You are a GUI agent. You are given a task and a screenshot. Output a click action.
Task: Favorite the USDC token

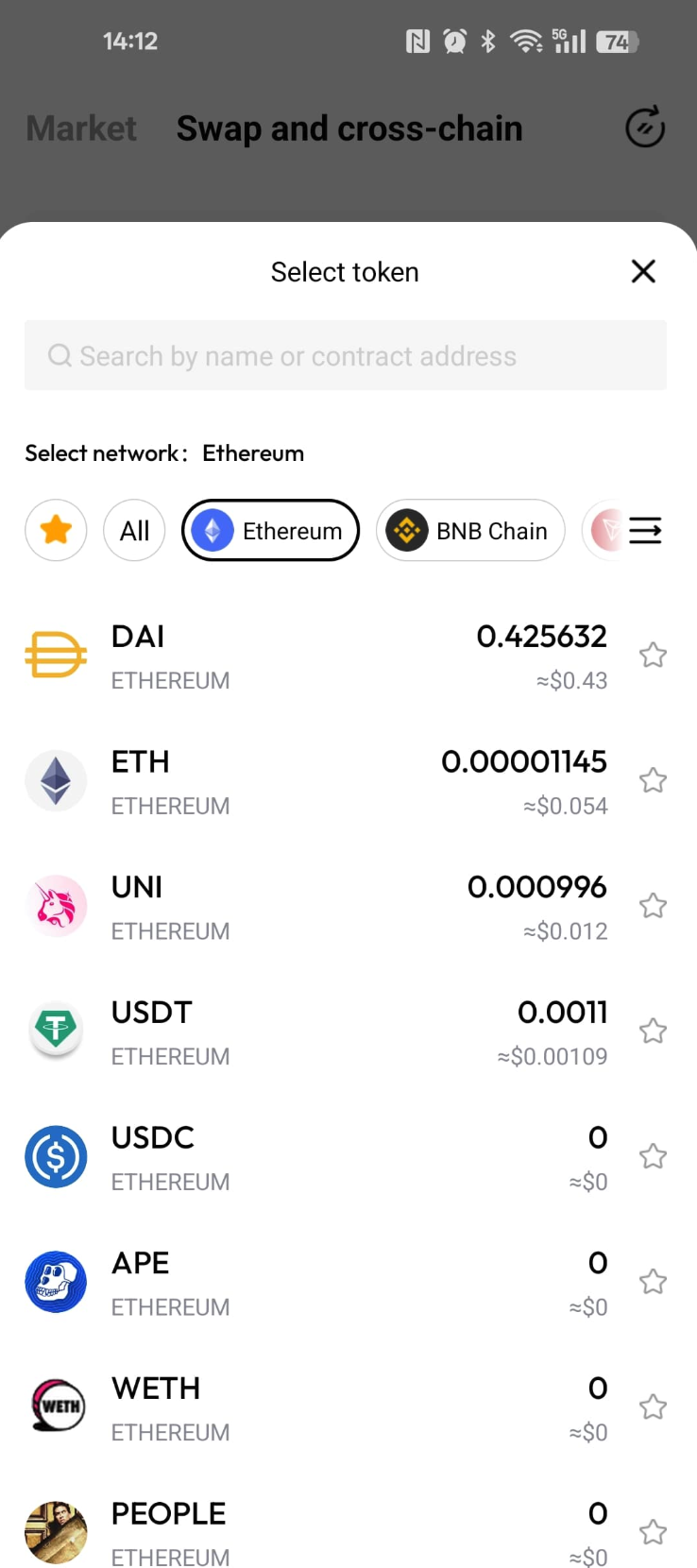[x=653, y=1157]
